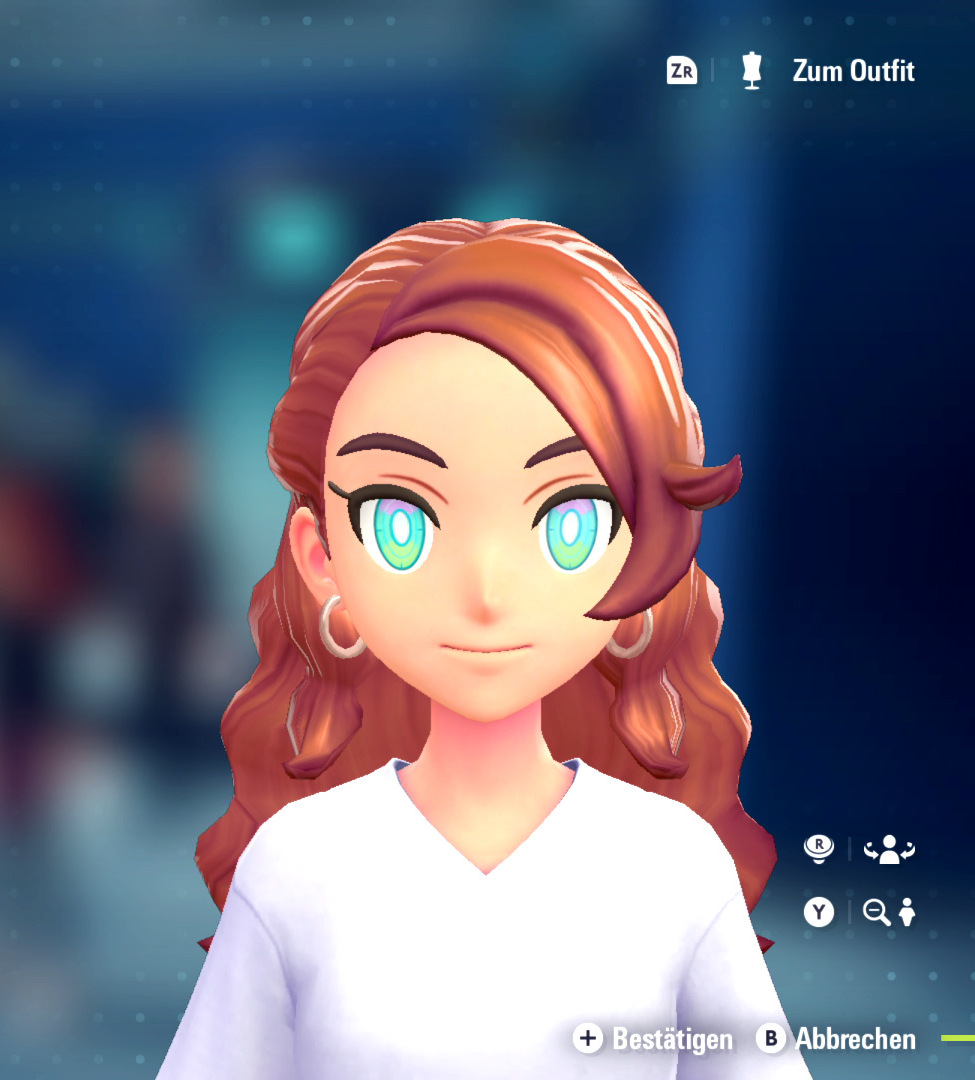This screenshot has height=1080, width=975.
Task: Cancel with the Abbrechen button
Action: point(838,1039)
